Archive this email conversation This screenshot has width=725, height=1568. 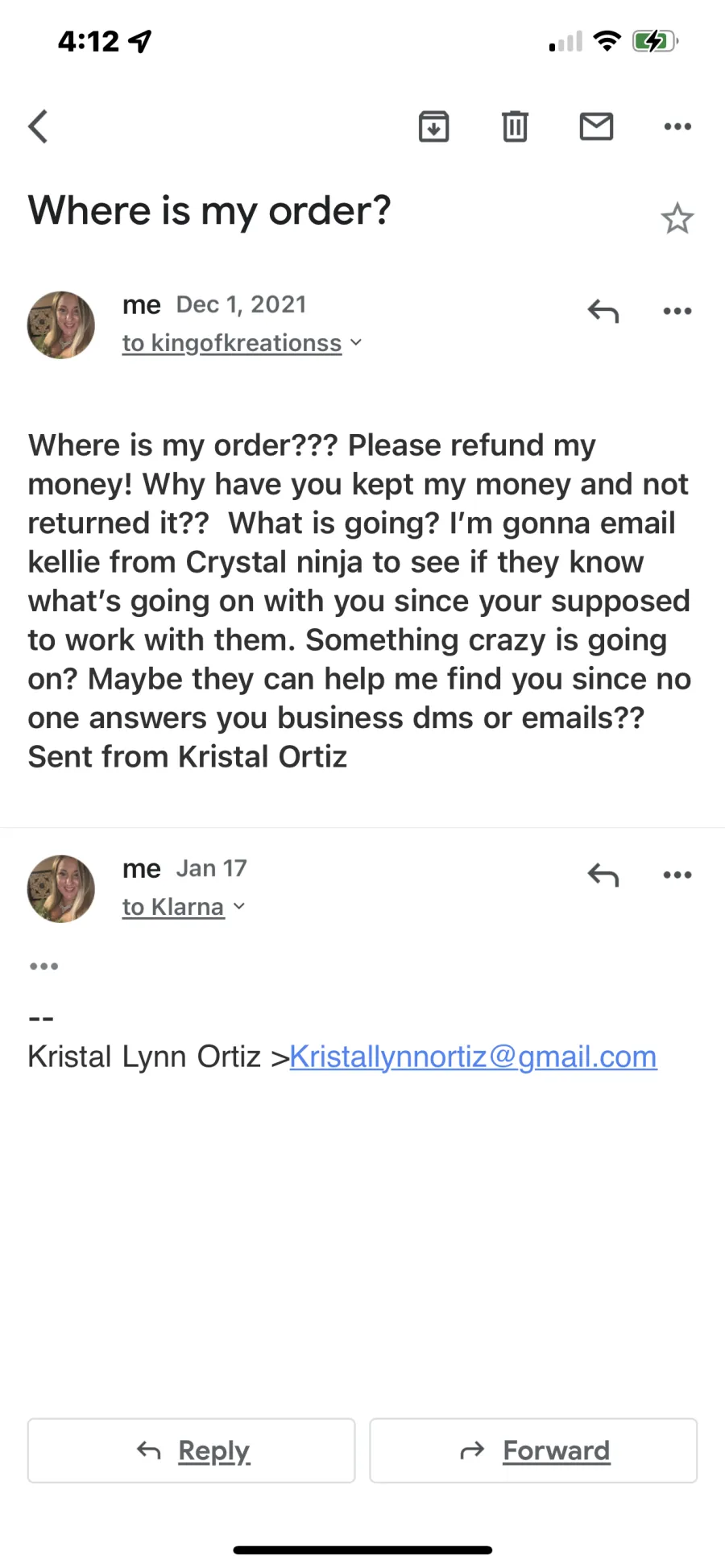pos(433,126)
